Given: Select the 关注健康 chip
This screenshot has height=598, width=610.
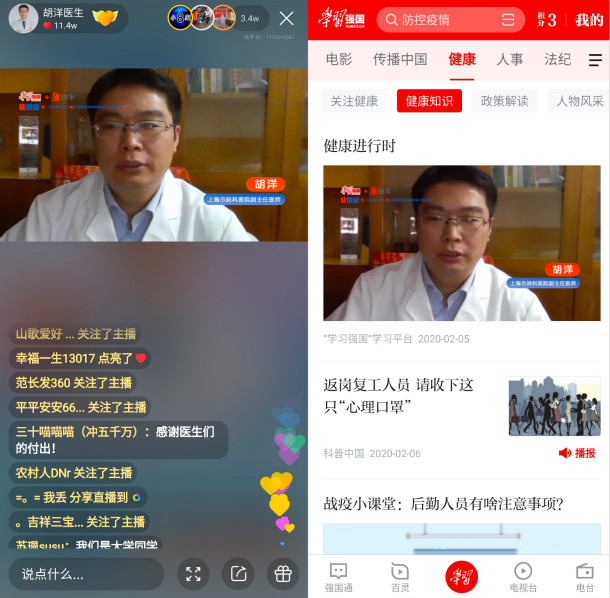Looking at the screenshot, I should 354,101.
